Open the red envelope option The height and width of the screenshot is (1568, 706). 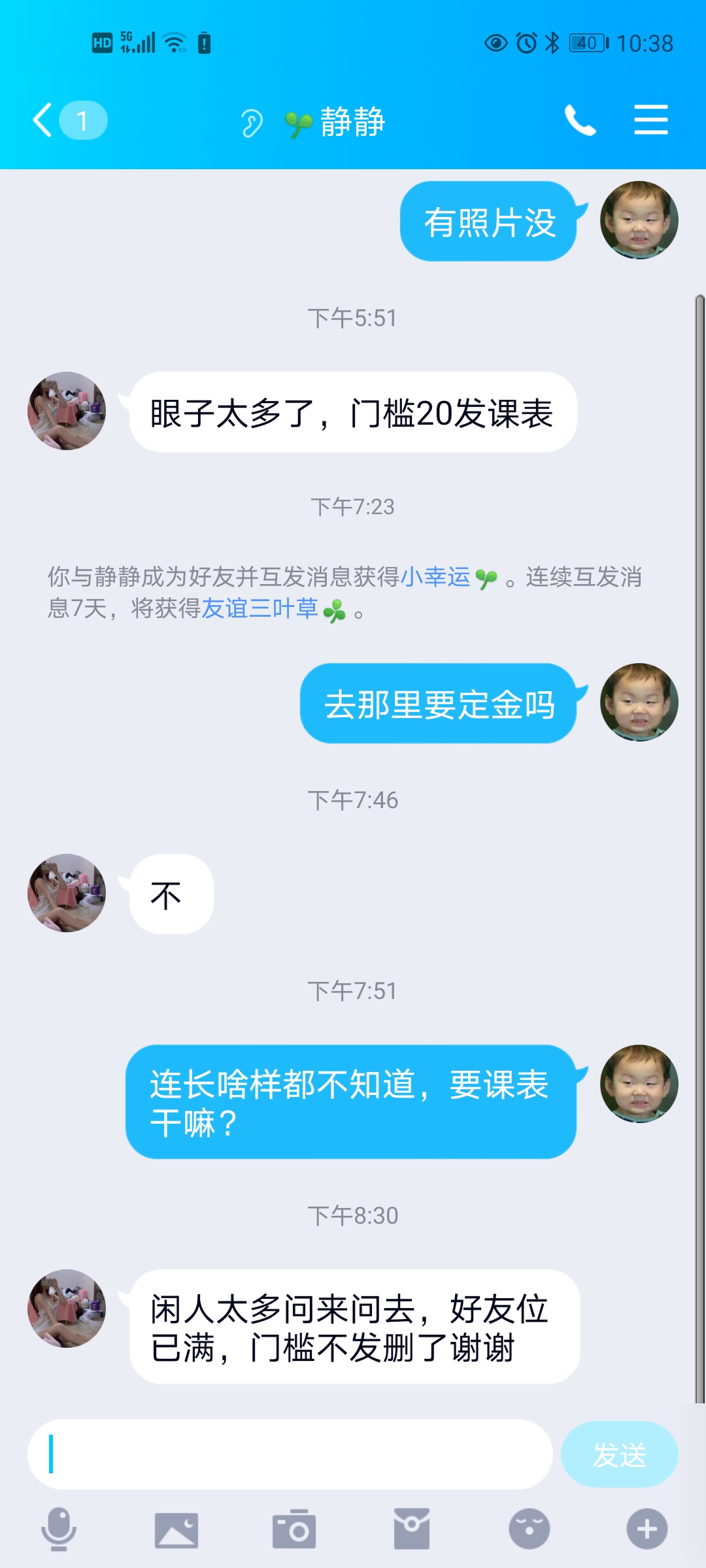412,1529
